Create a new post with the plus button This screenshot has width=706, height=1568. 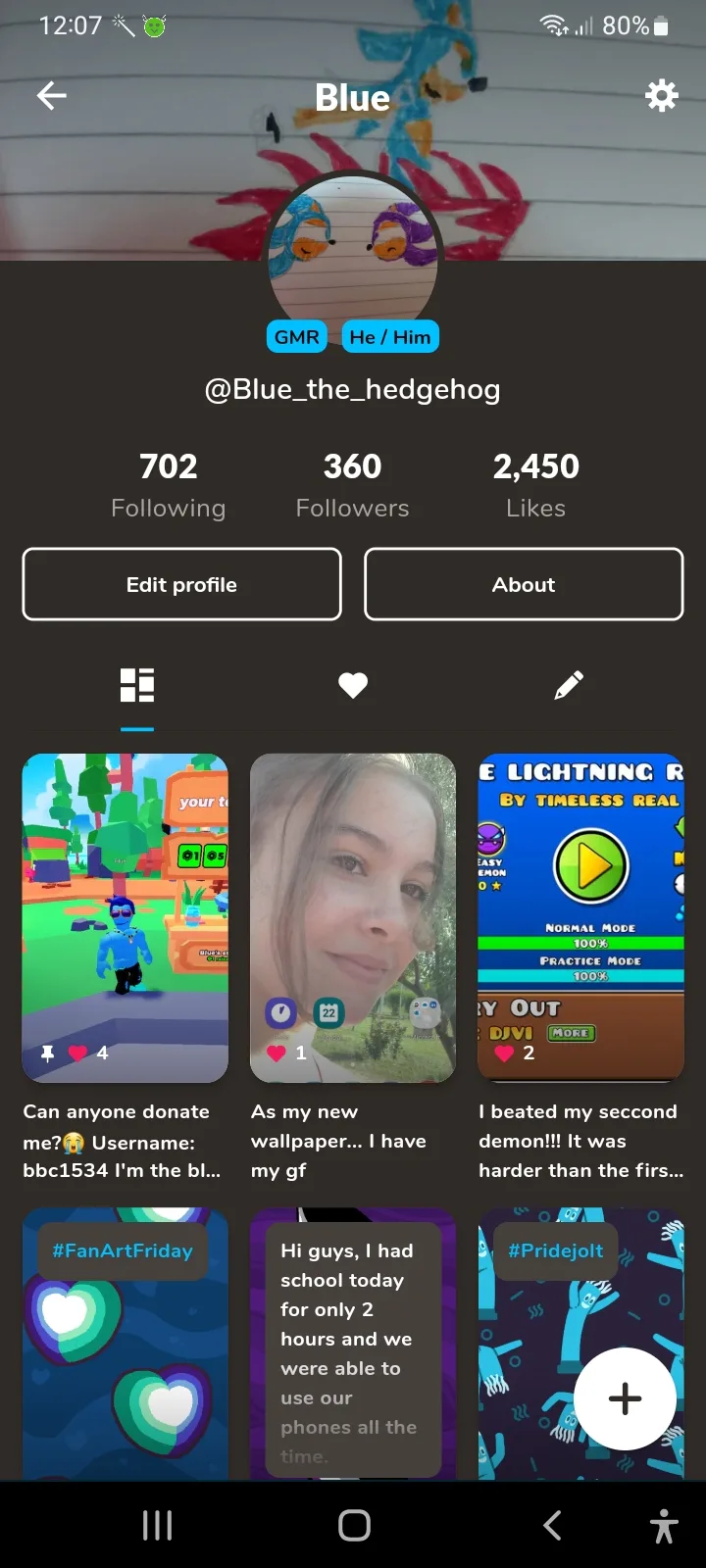(625, 1398)
